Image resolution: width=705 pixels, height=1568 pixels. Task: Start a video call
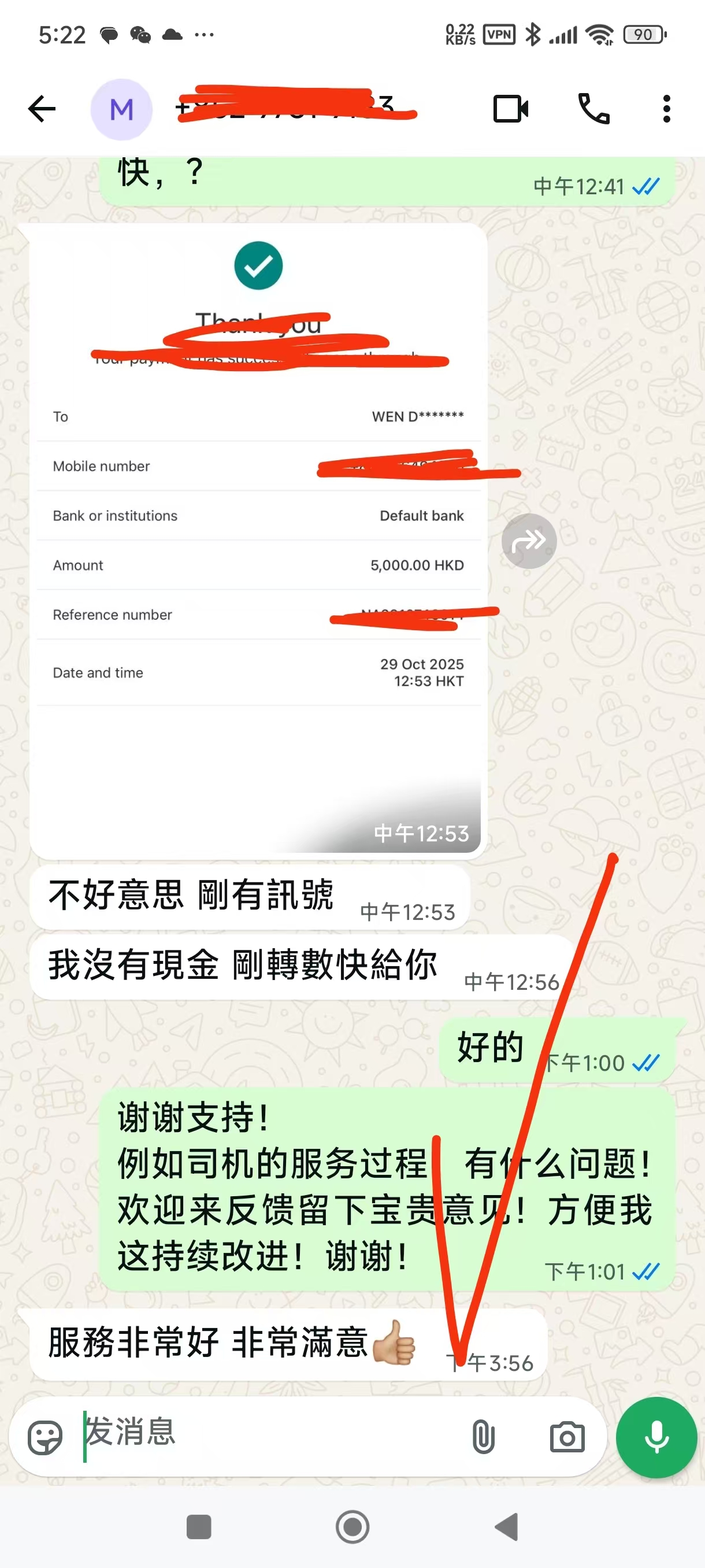[x=510, y=110]
